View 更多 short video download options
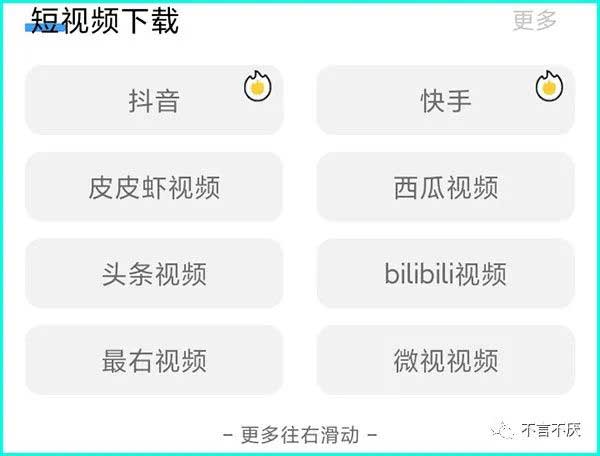The image size is (600, 456). (x=534, y=20)
